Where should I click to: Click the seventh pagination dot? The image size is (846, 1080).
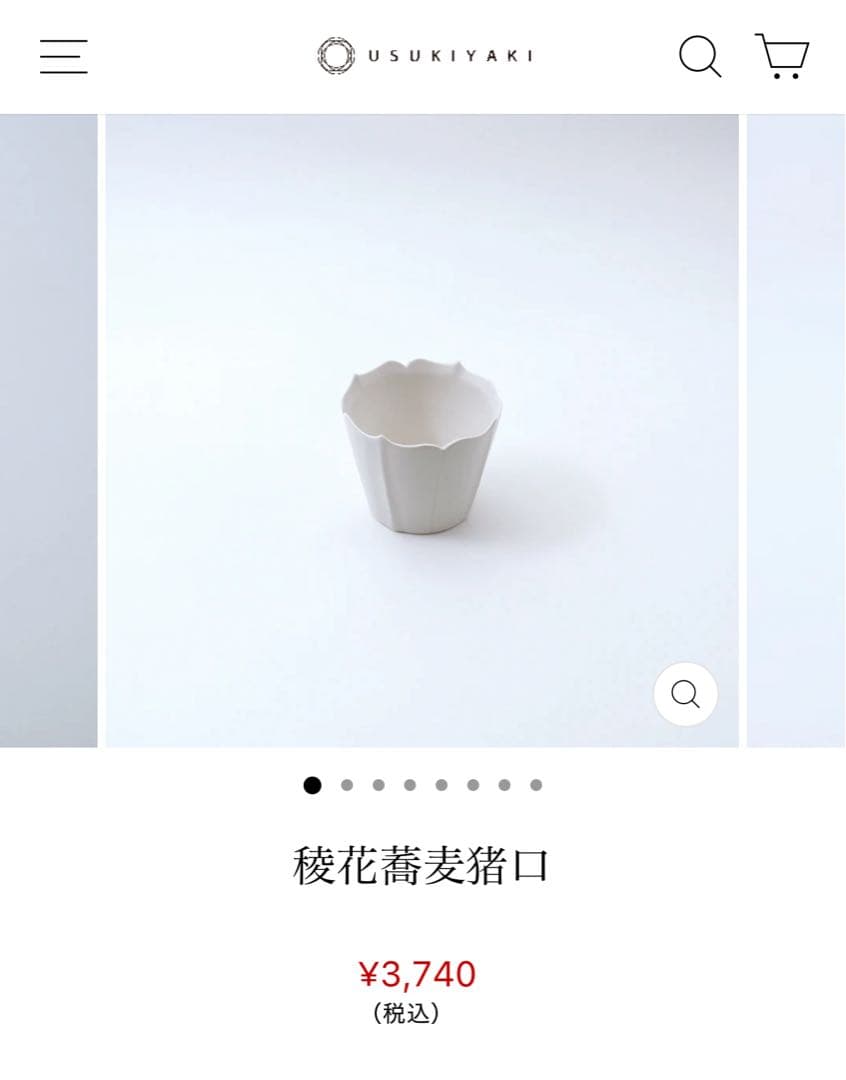[x=506, y=787]
